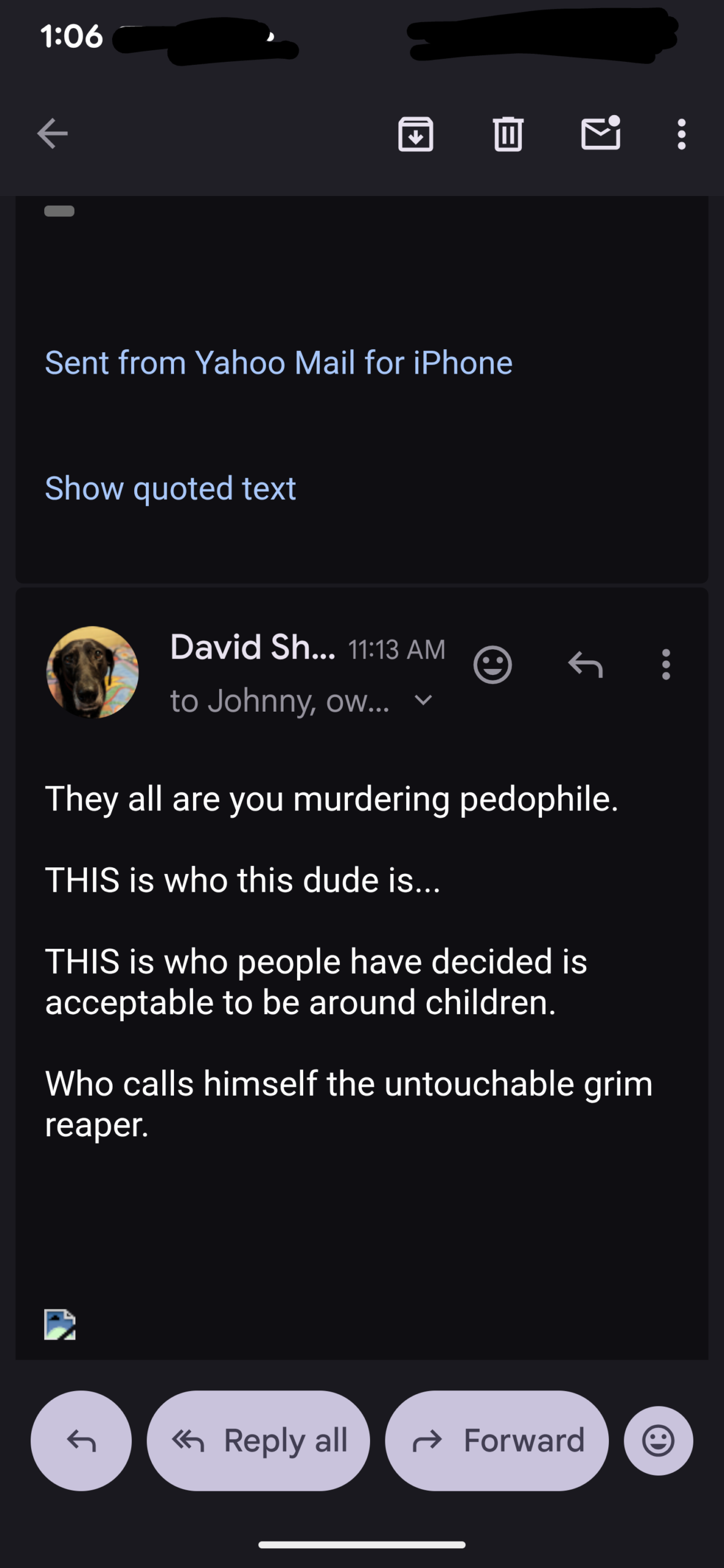This screenshot has height=1568, width=724.
Task: Open the broken image attachment
Action: point(60,1325)
